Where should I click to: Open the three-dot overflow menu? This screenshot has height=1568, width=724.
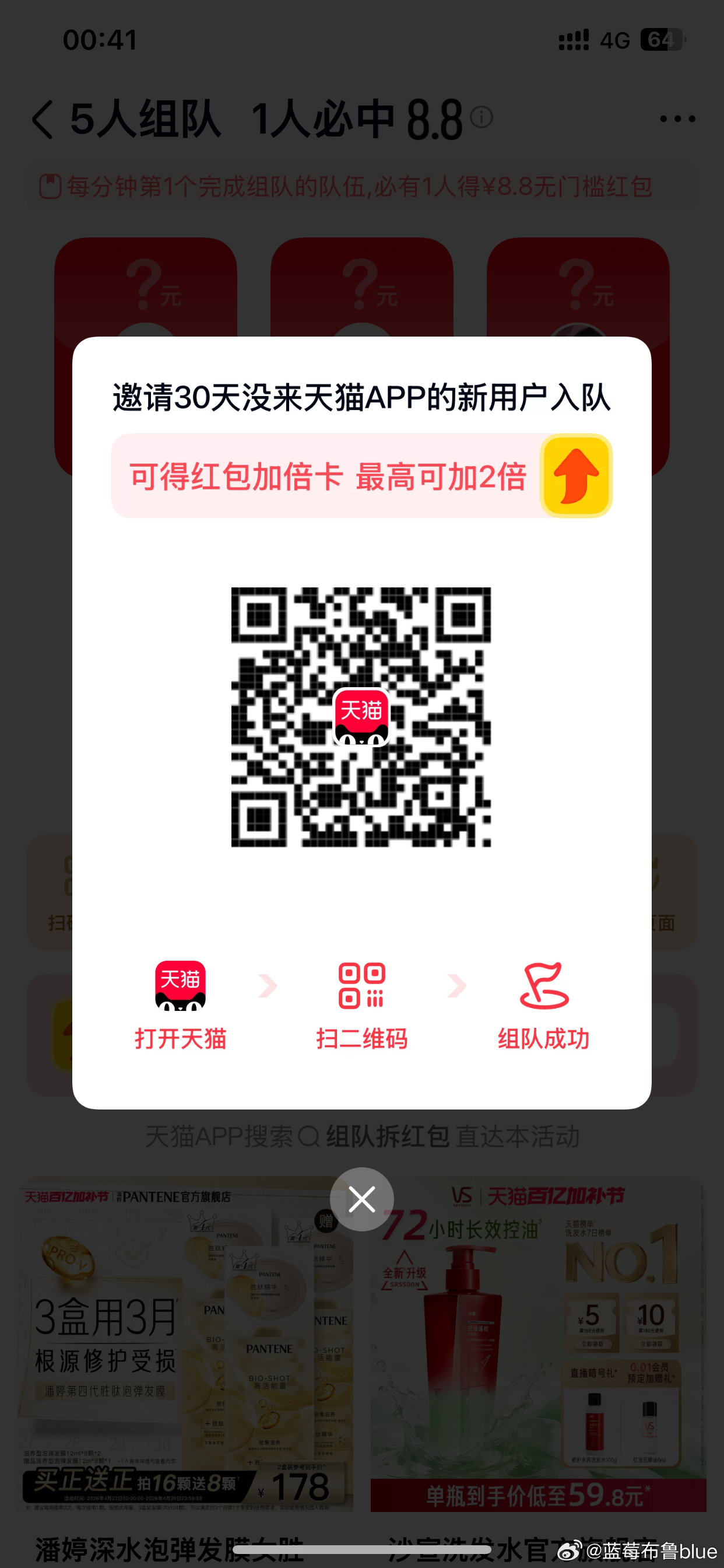pyautogui.click(x=677, y=118)
